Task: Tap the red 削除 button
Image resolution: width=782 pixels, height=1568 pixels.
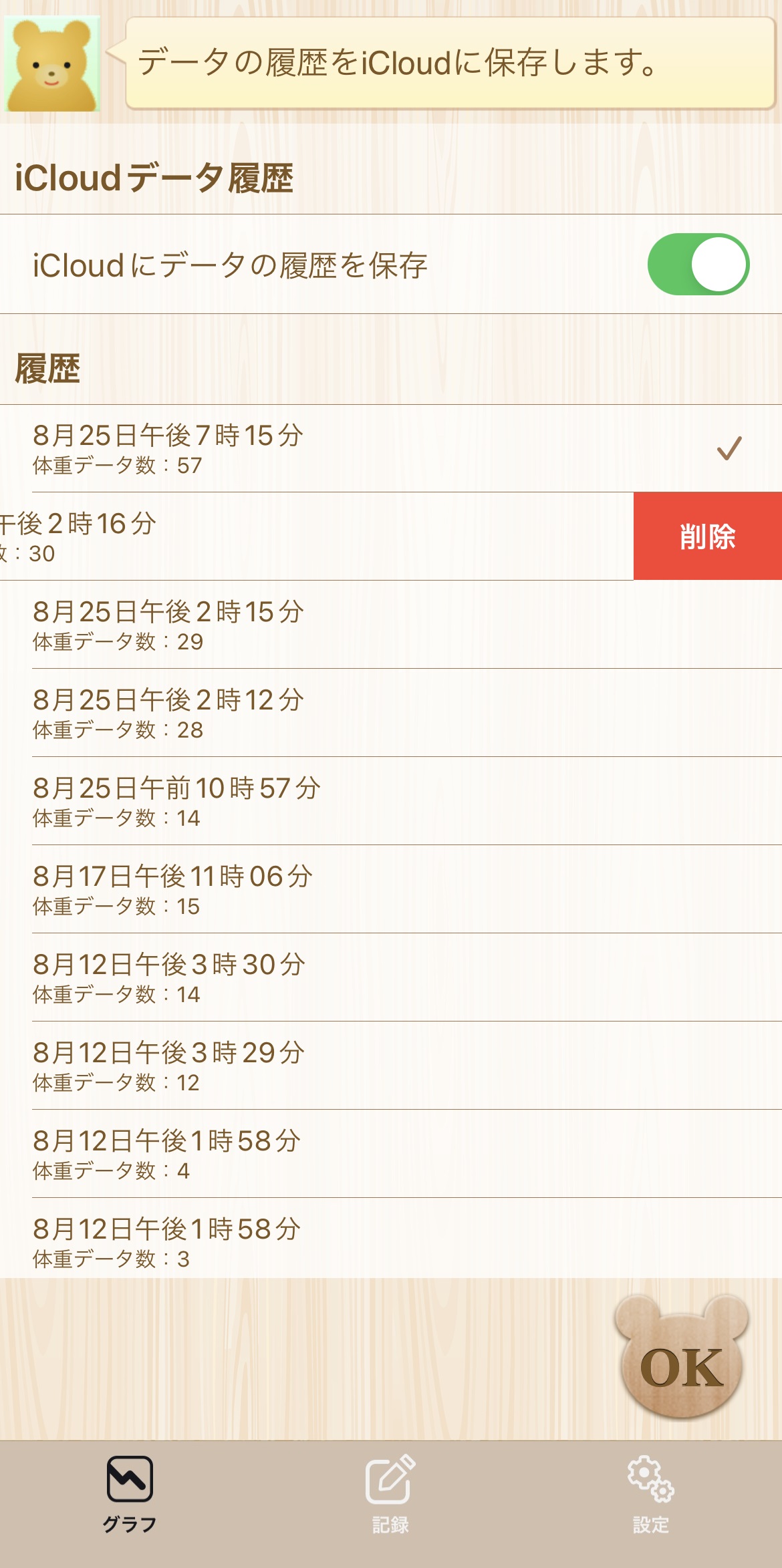Action: tap(707, 536)
